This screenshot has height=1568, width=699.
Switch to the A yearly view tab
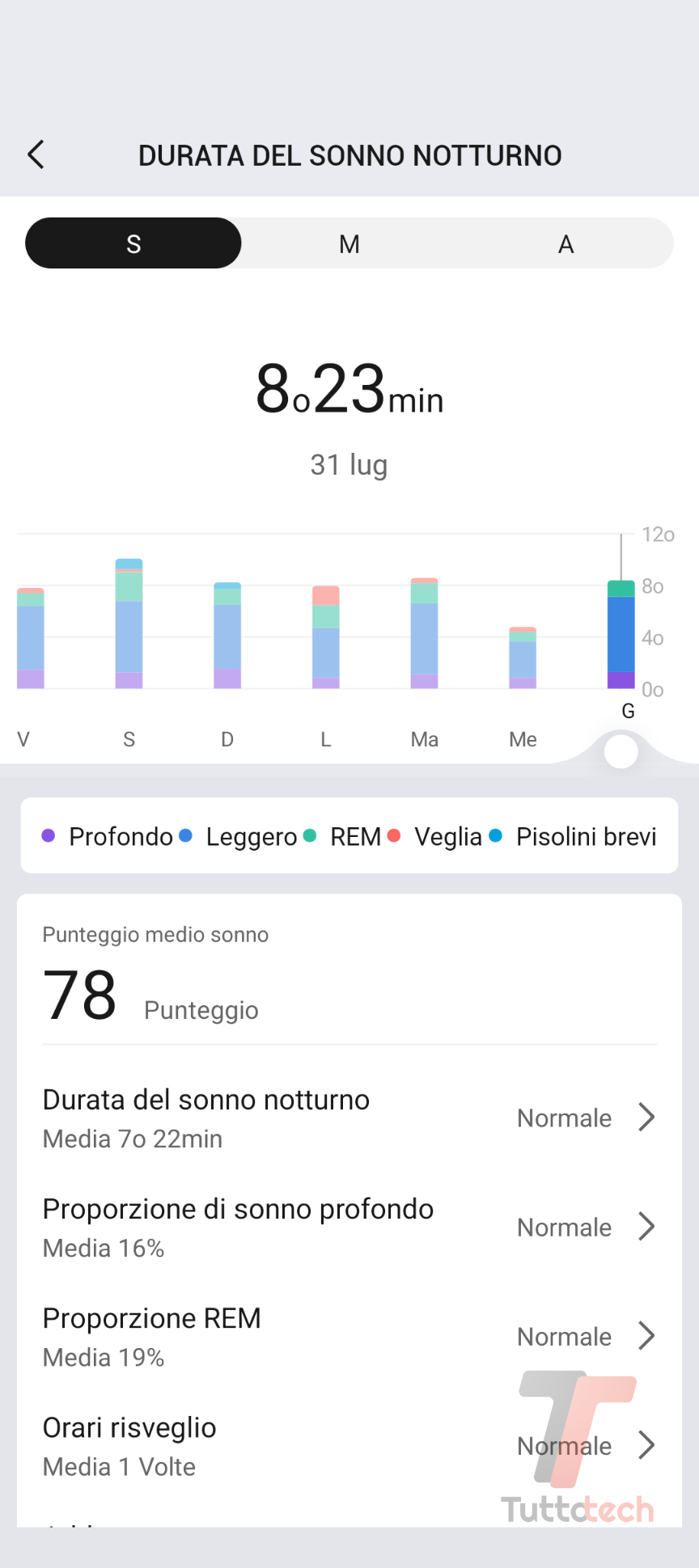coord(566,243)
